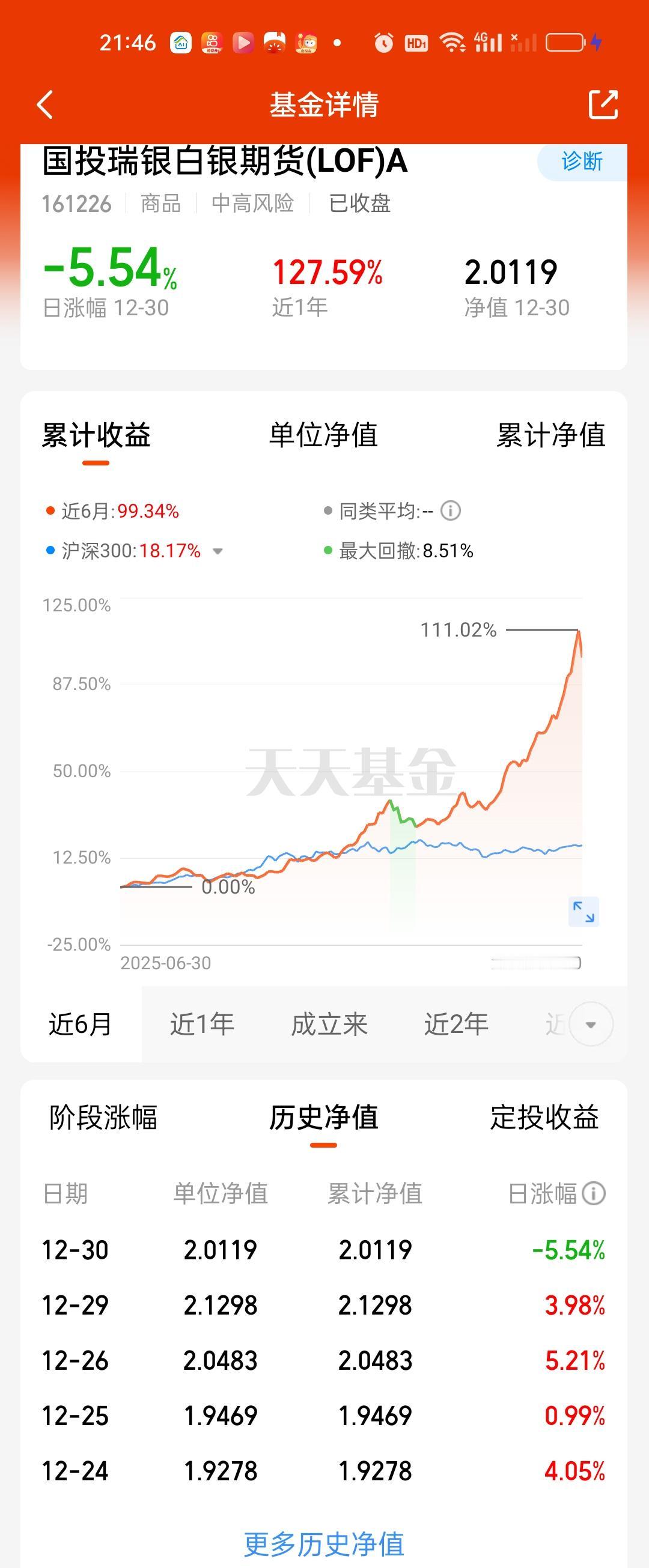Viewport: 649px width, 1568px height.
Task: Tap the info icon beside 日涨幅
Action: tap(593, 1193)
